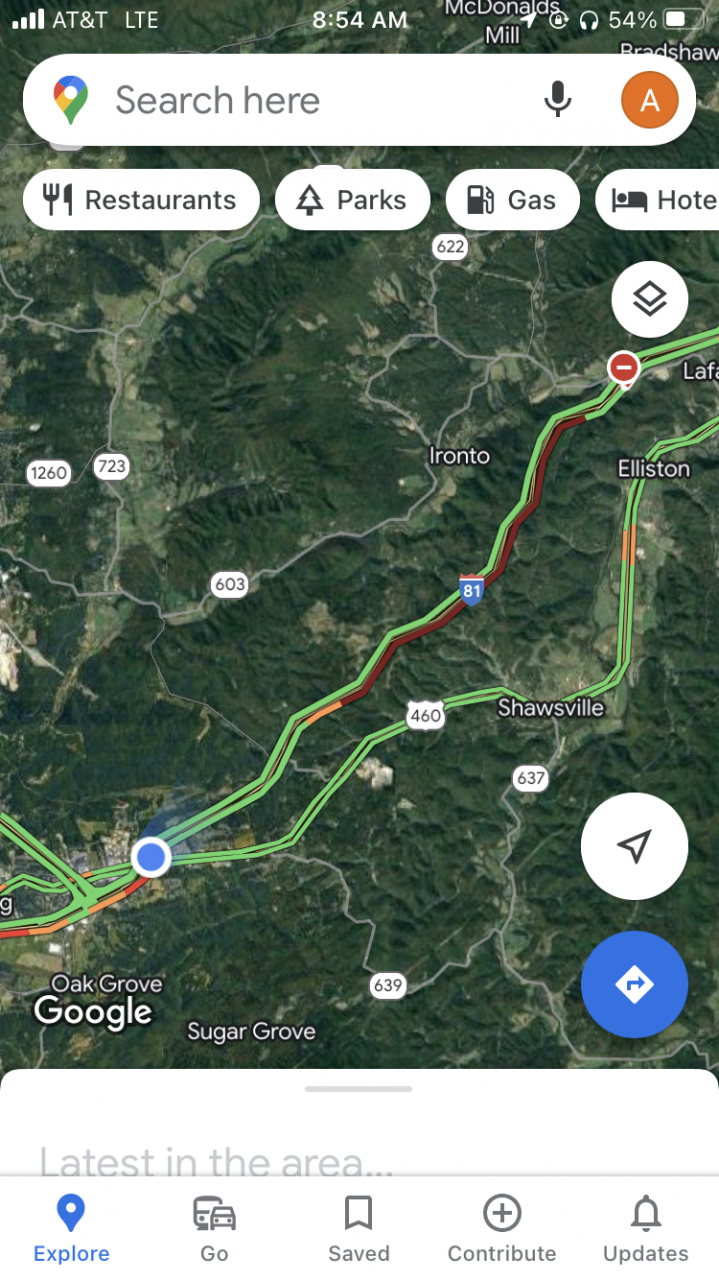
Task: Select the Restaurants chip
Action: coord(141,200)
